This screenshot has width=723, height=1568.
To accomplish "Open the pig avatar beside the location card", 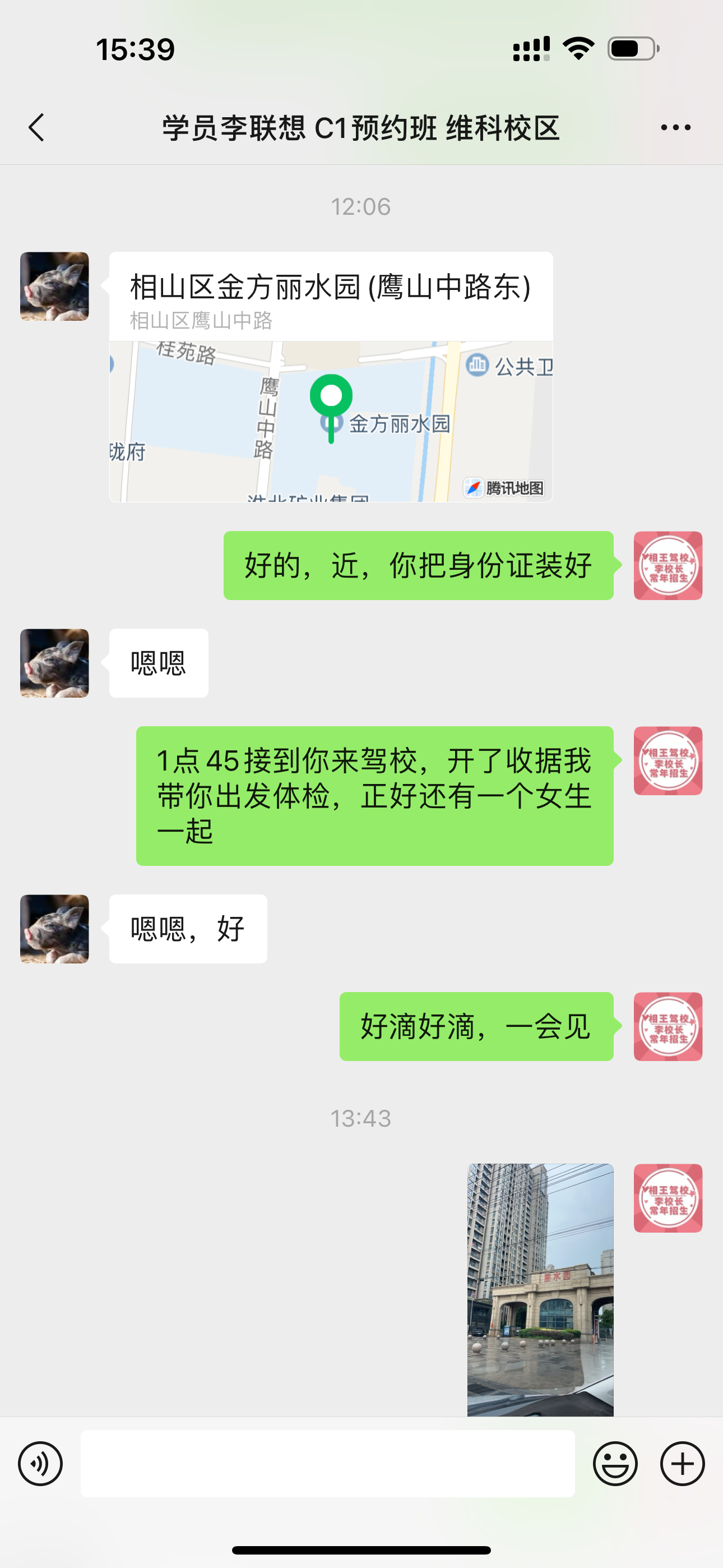I will point(55,287).
